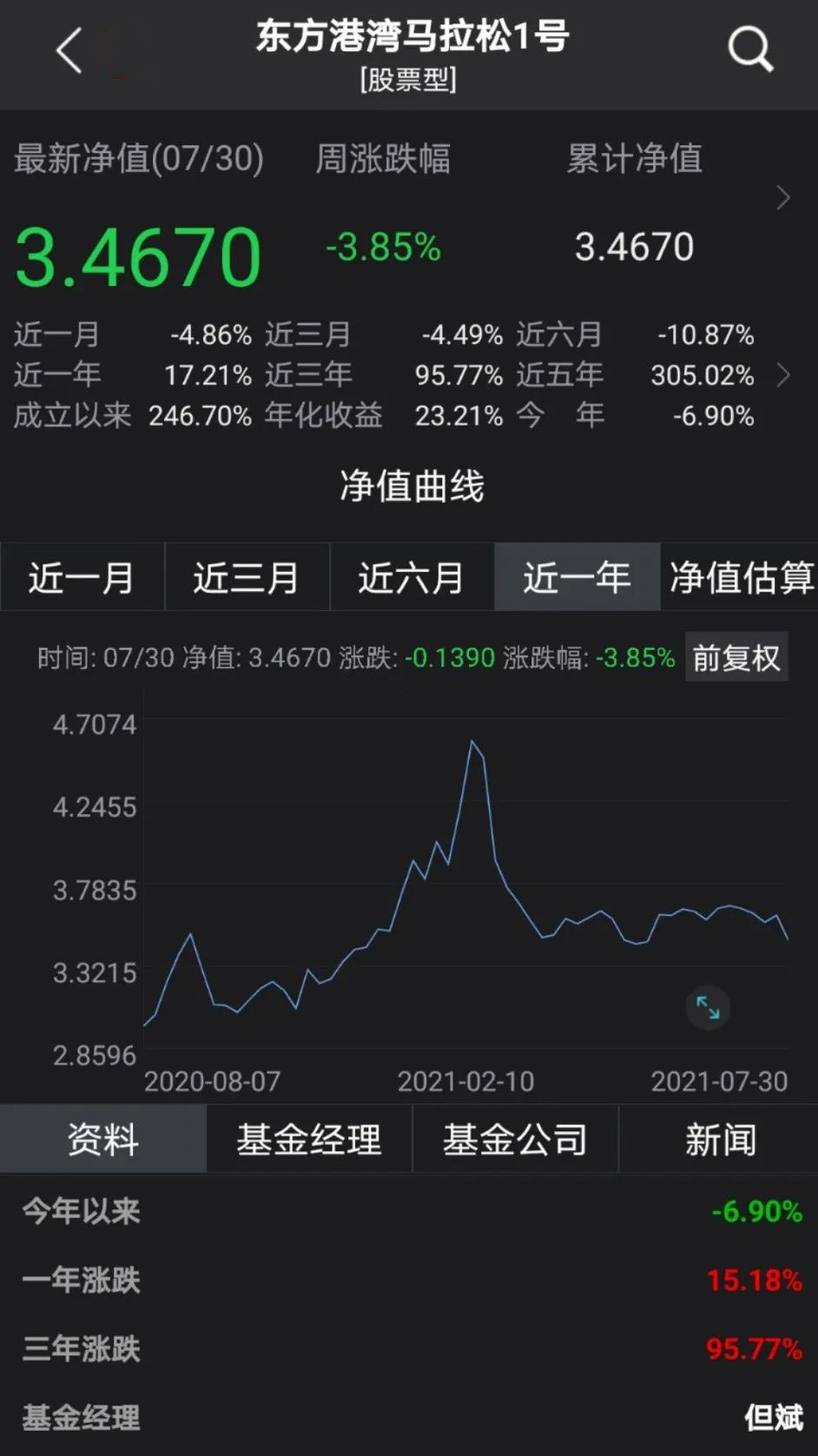
Task: Open the 基金公司 tab
Action: pos(515,1140)
